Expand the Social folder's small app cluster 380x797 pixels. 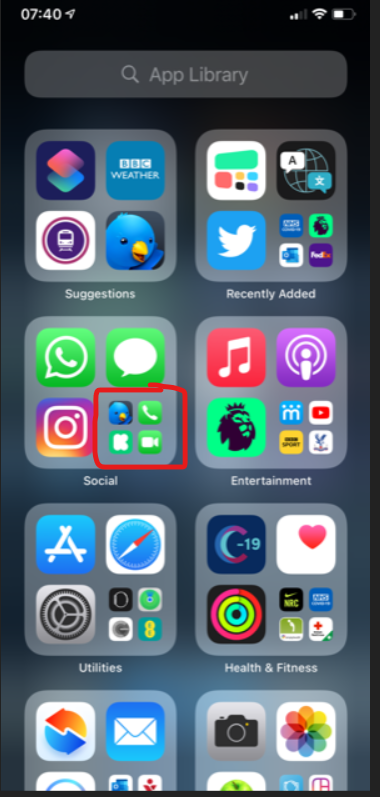(135, 427)
